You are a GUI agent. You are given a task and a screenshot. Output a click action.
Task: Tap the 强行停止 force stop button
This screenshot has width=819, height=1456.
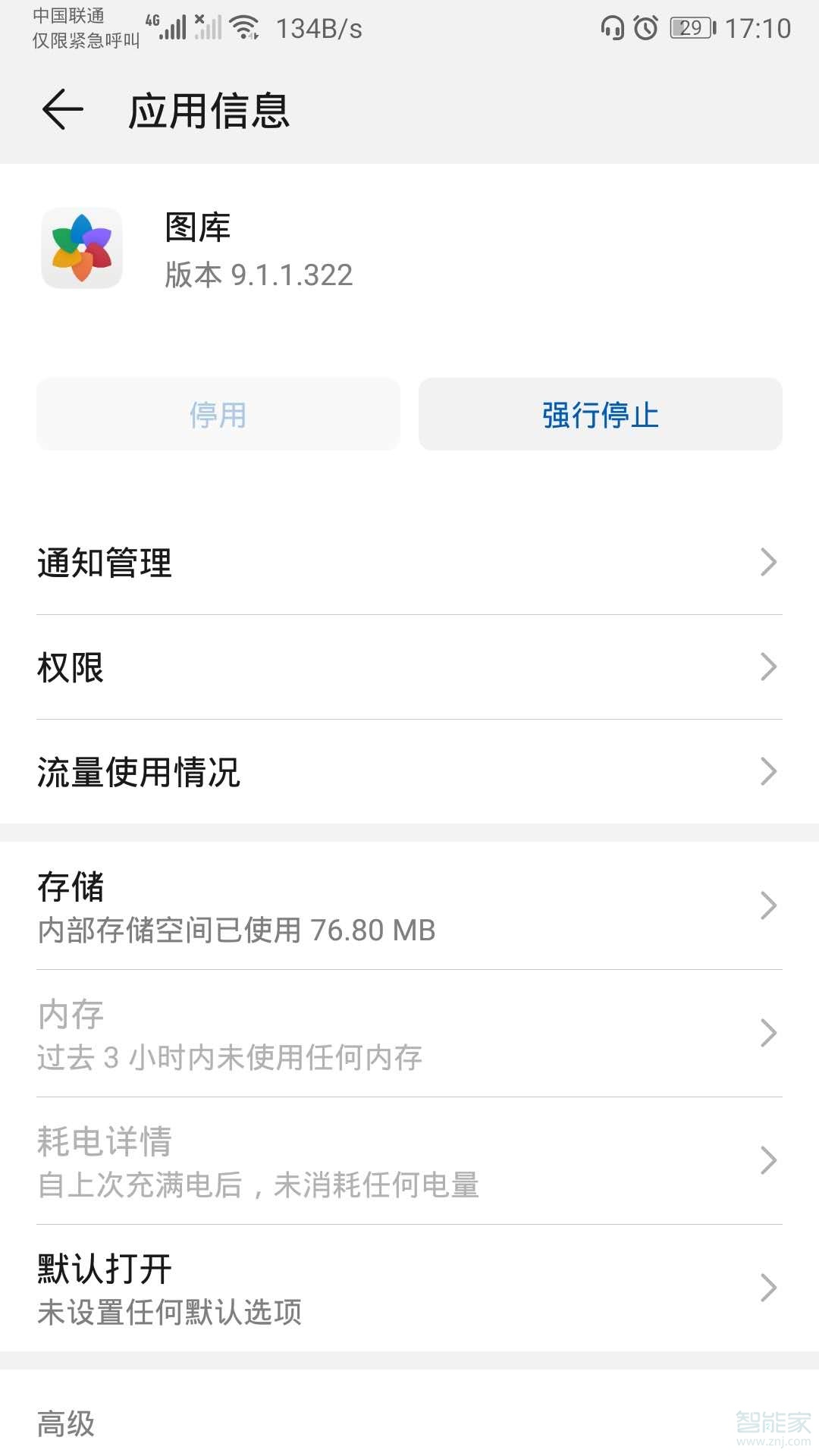click(x=599, y=414)
